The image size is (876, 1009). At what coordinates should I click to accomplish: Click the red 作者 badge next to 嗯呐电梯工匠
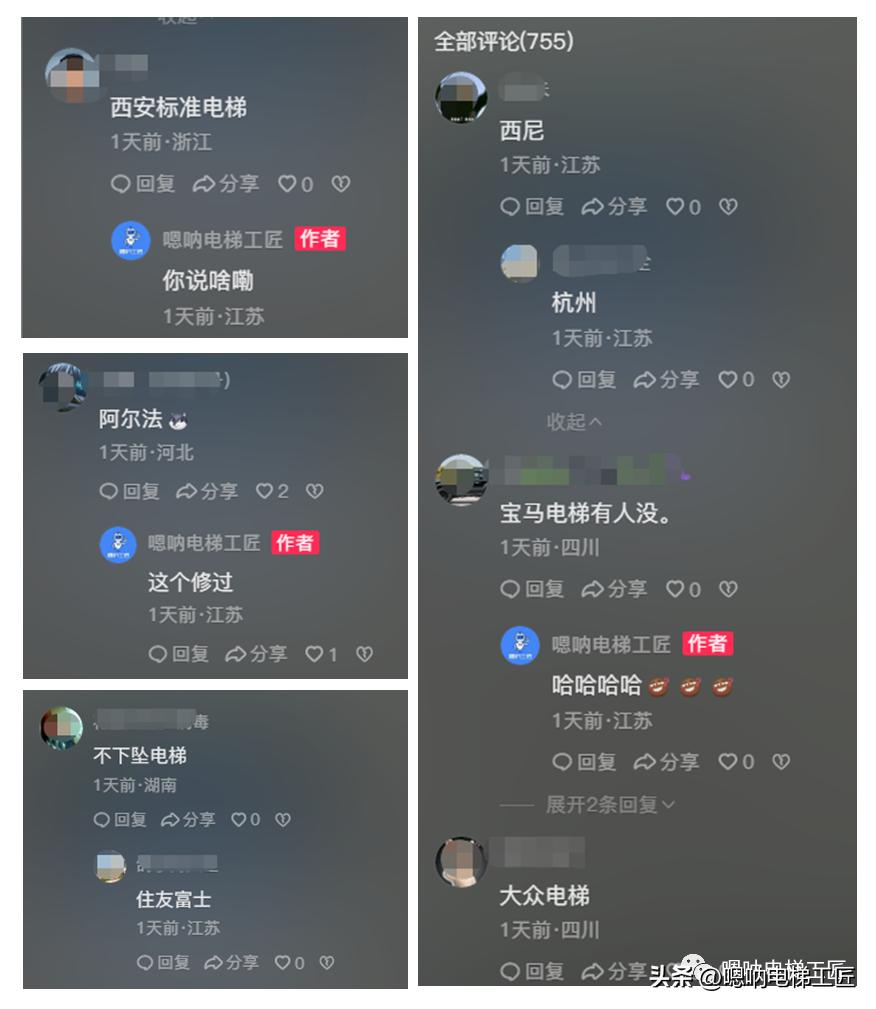pyautogui.click(x=319, y=240)
